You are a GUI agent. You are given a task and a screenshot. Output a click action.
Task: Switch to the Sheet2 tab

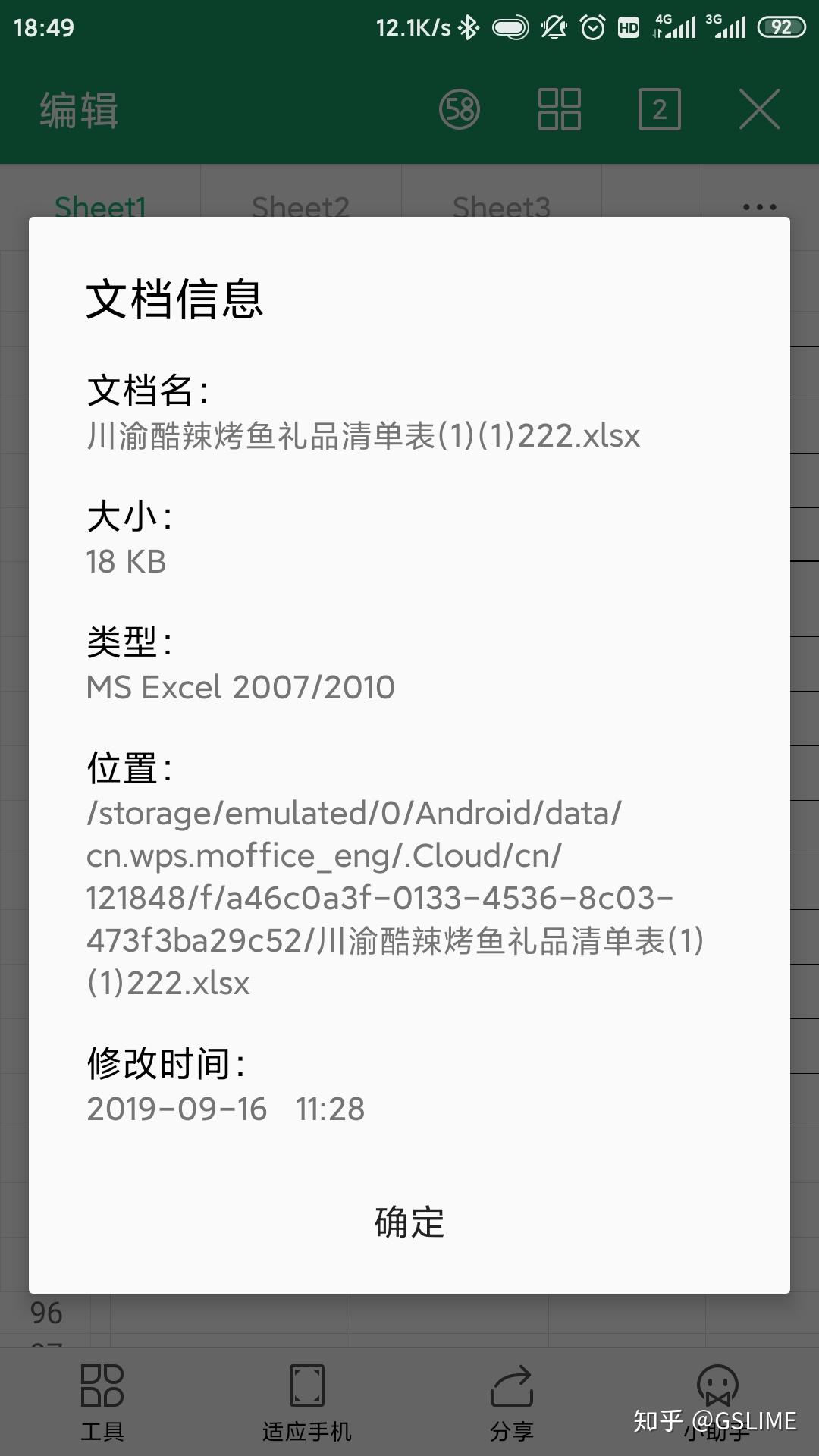point(300,207)
